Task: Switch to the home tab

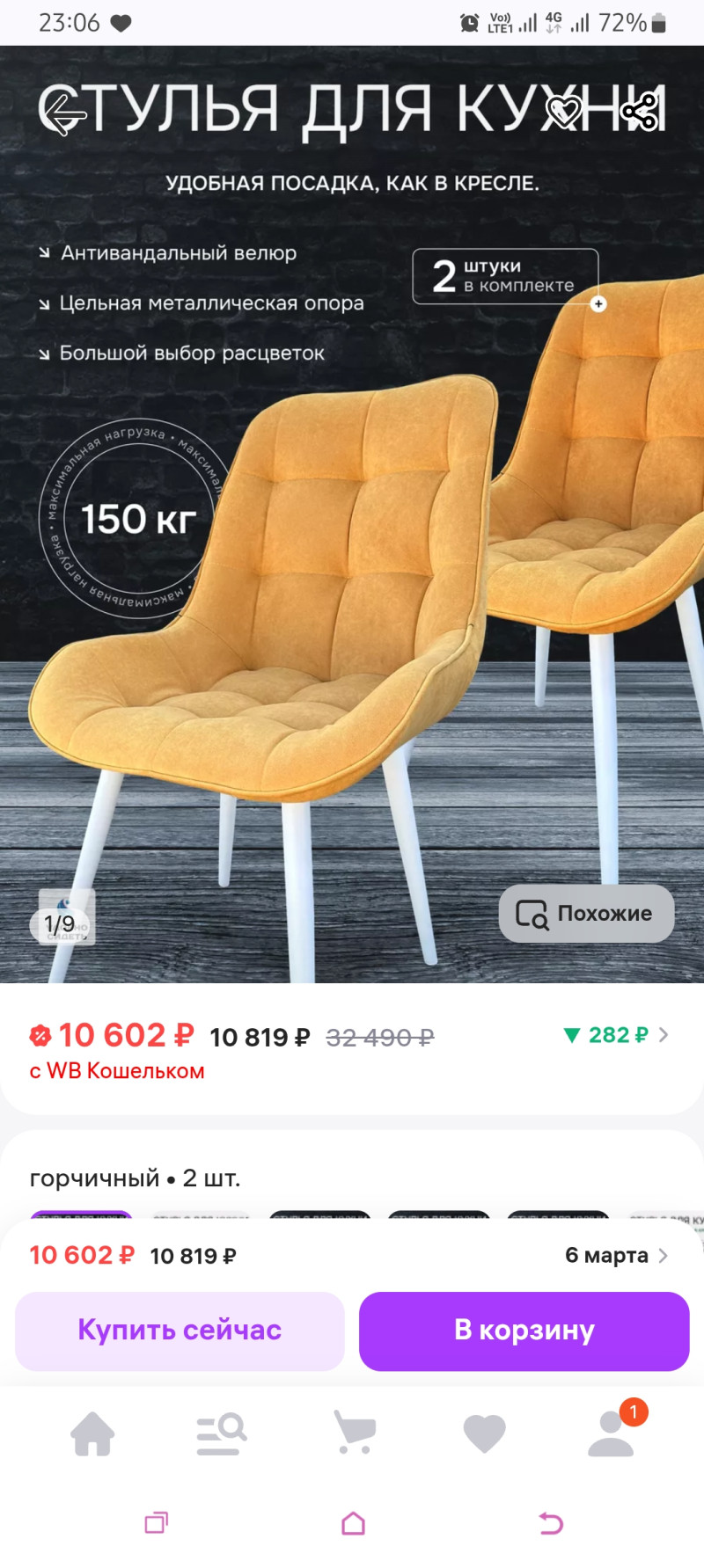Action: pyautogui.click(x=92, y=1433)
